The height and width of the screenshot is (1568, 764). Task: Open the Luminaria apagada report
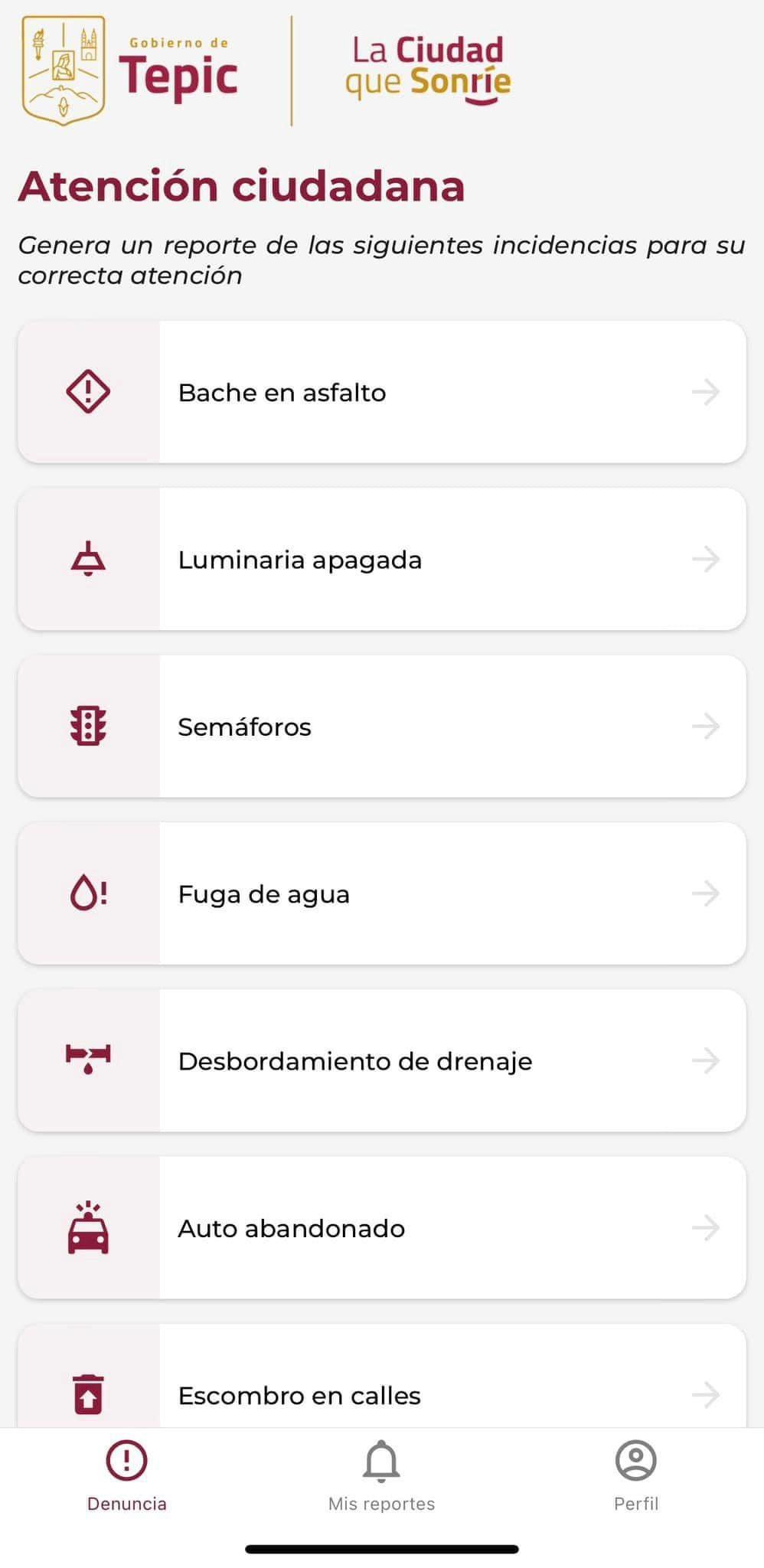[x=381, y=560]
